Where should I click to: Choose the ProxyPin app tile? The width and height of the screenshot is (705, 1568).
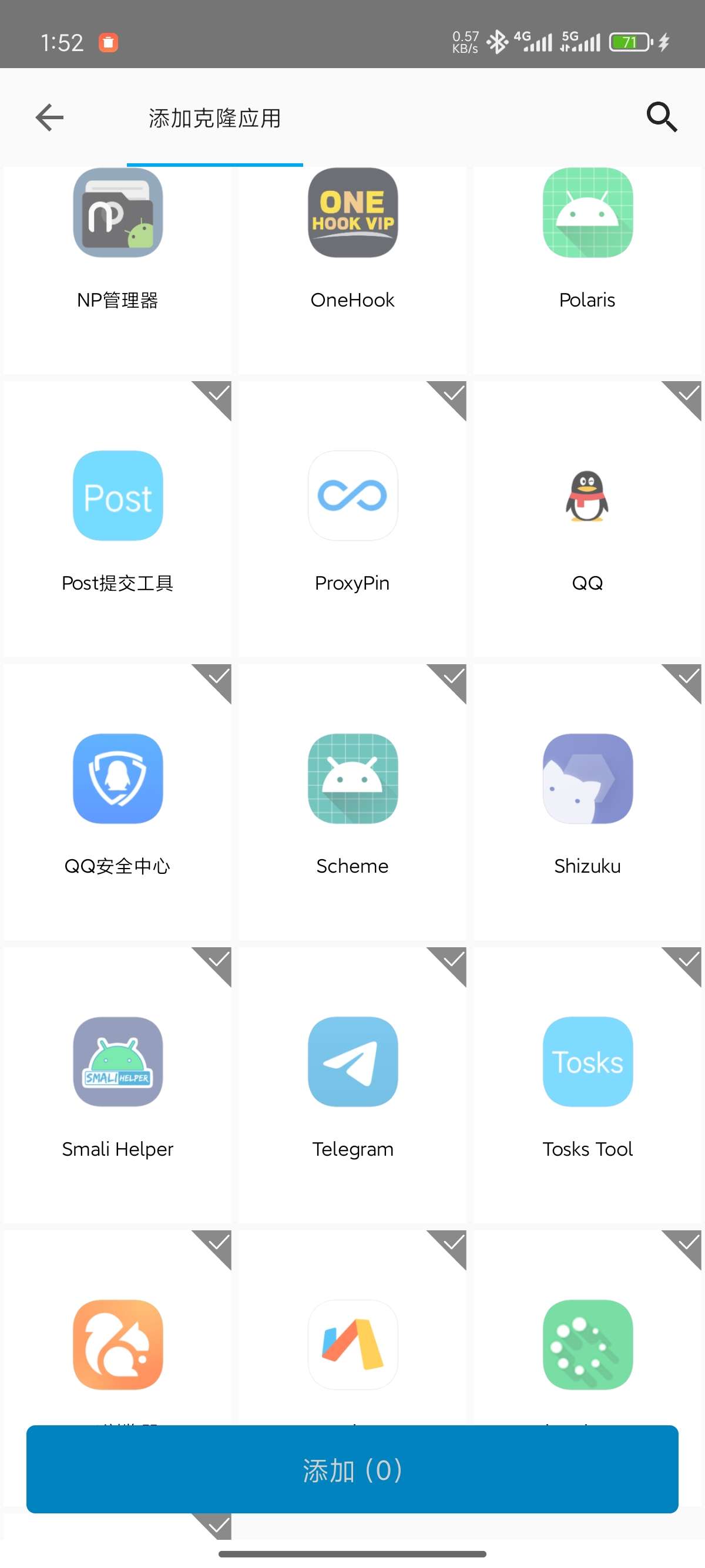pos(352,519)
